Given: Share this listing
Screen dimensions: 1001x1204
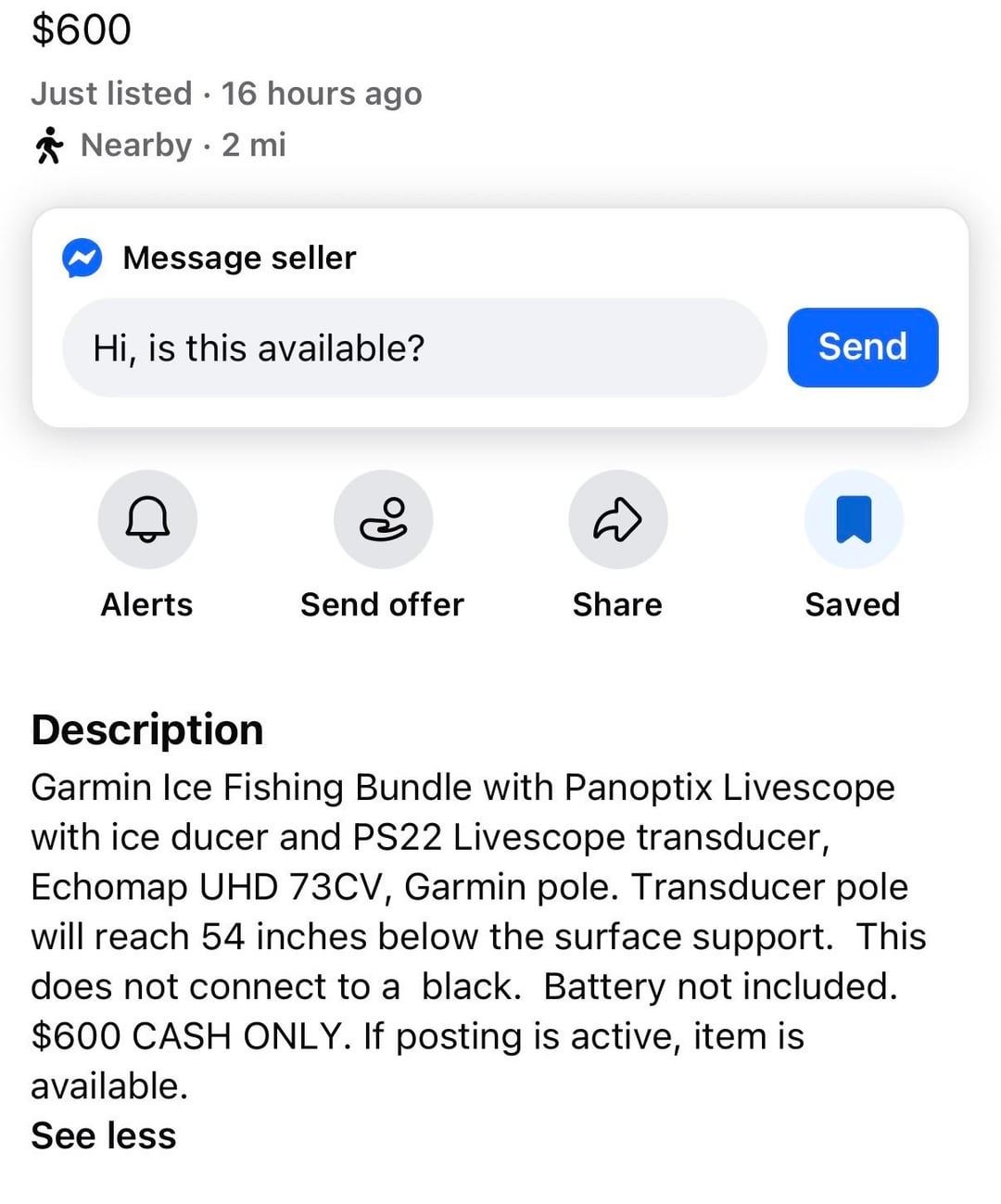Looking at the screenshot, I should pyautogui.click(x=617, y=519).
